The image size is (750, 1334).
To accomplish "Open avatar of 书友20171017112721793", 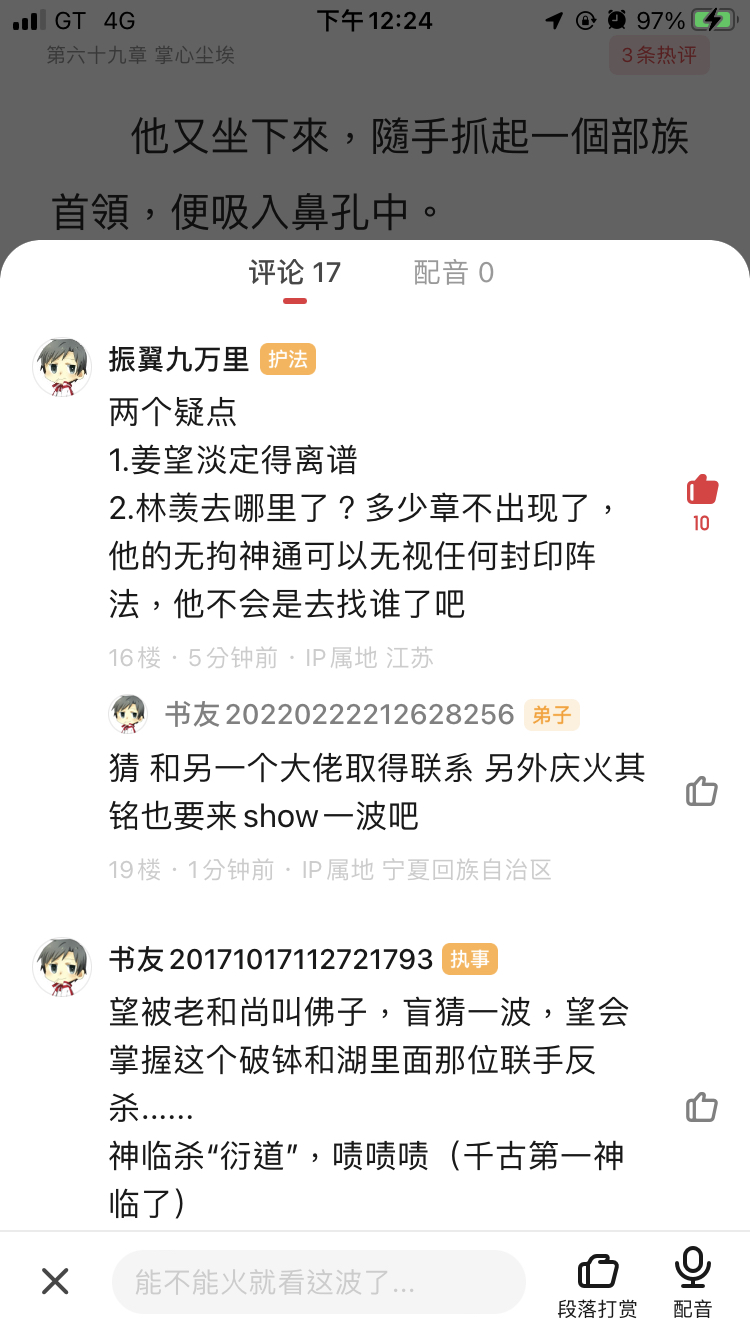I will [x=62, y=967].
